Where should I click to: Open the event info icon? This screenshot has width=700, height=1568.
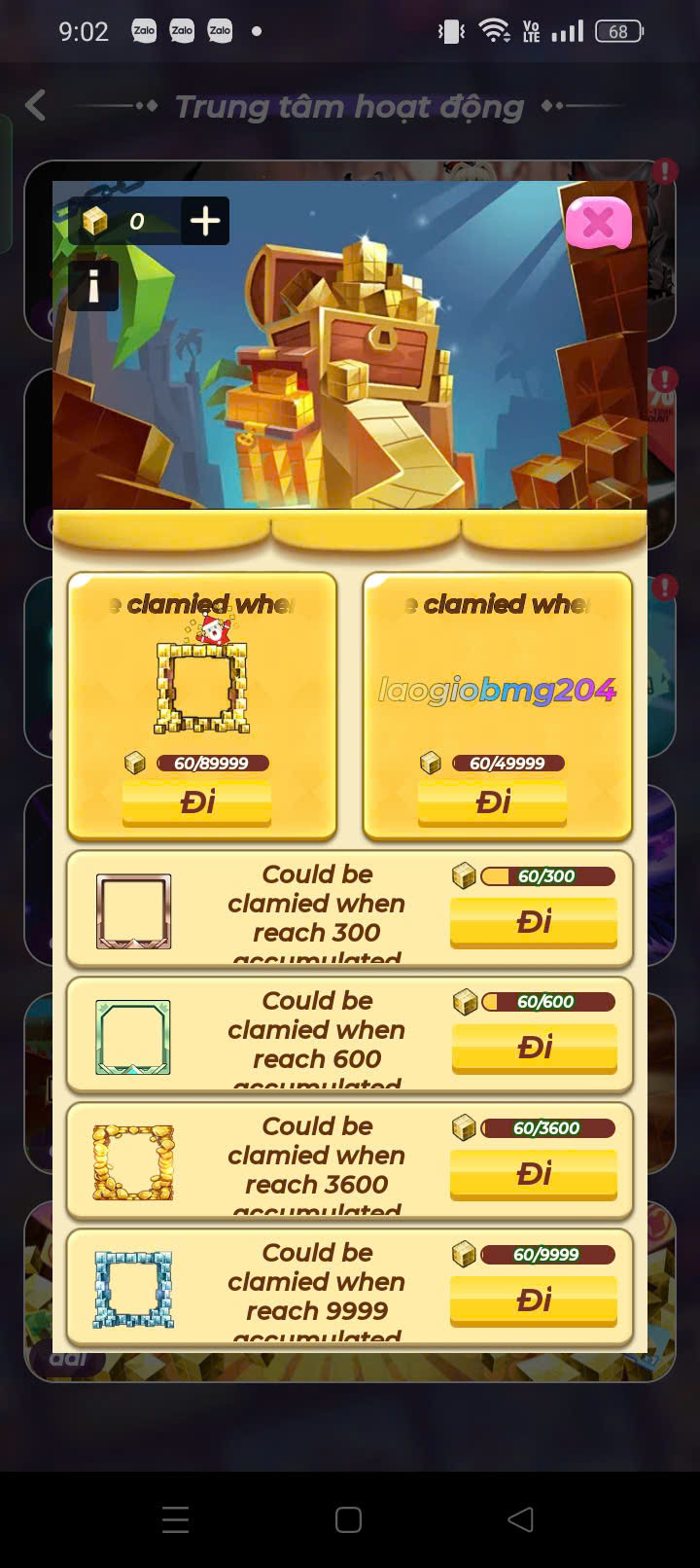click(x=93, y=286)
